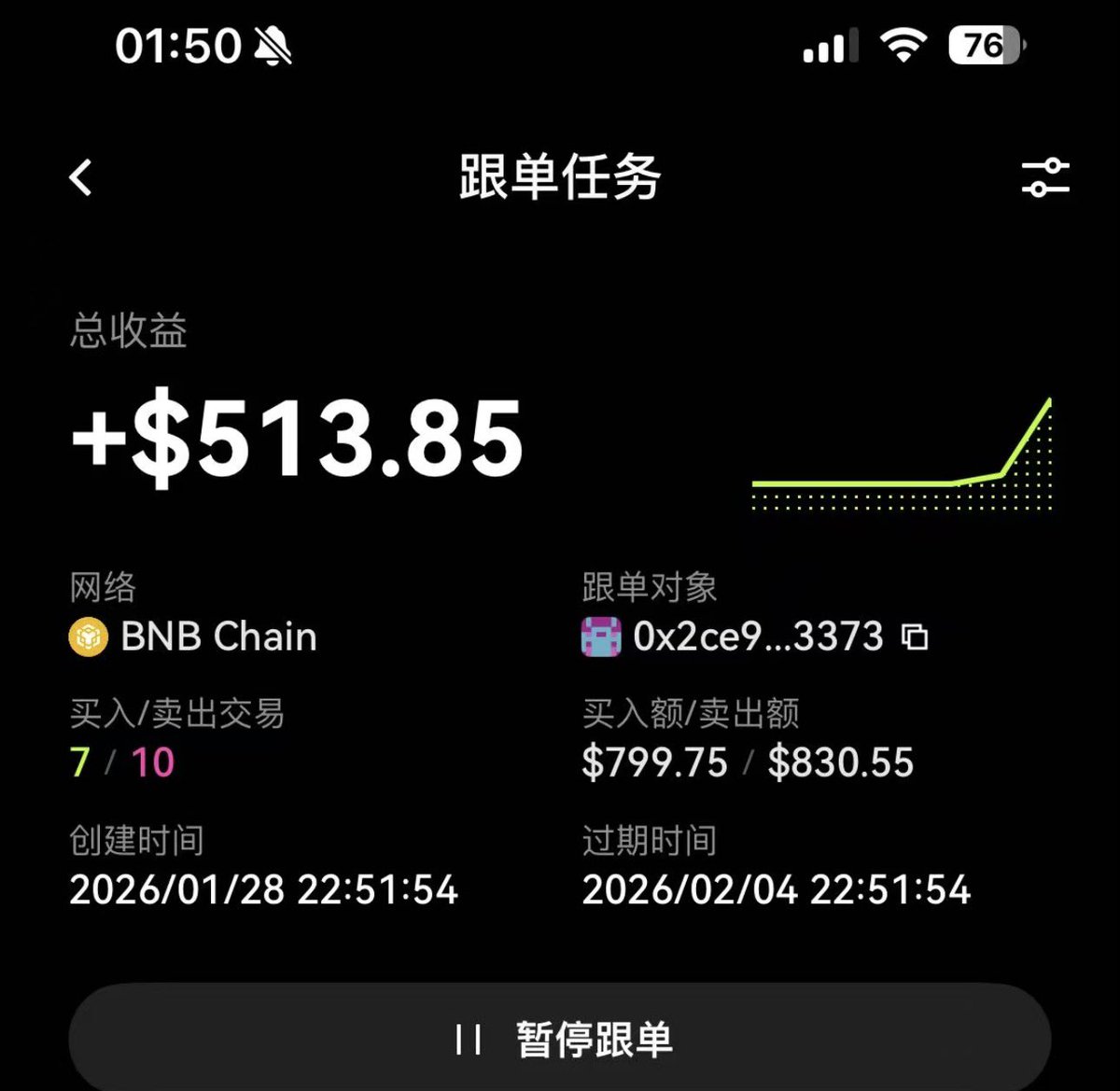1120x1091 pixels.
Task: Open the 0x2ce9...3373 trader profile
Action: [756, 637]
